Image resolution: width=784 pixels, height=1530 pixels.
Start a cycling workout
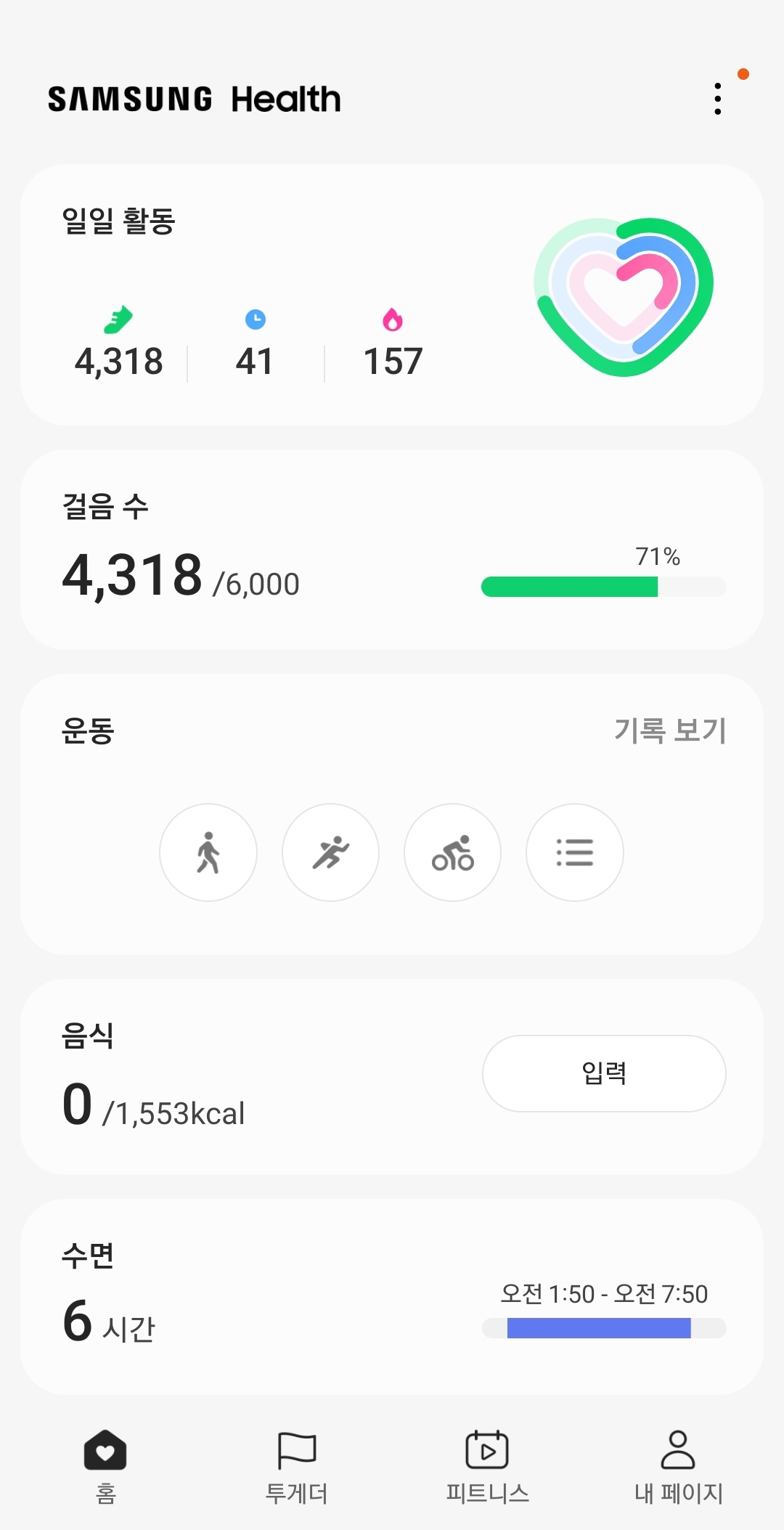(452, 853)
